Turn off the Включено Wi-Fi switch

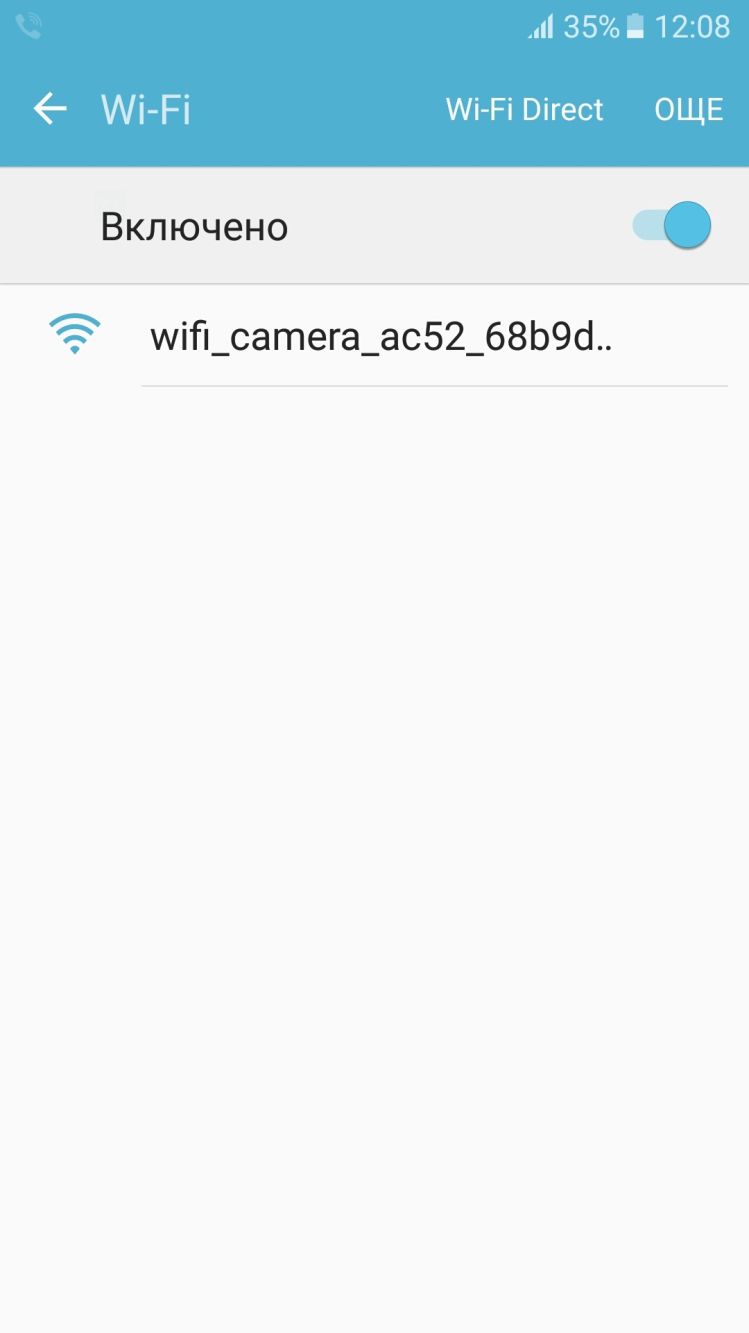[672, 226]
